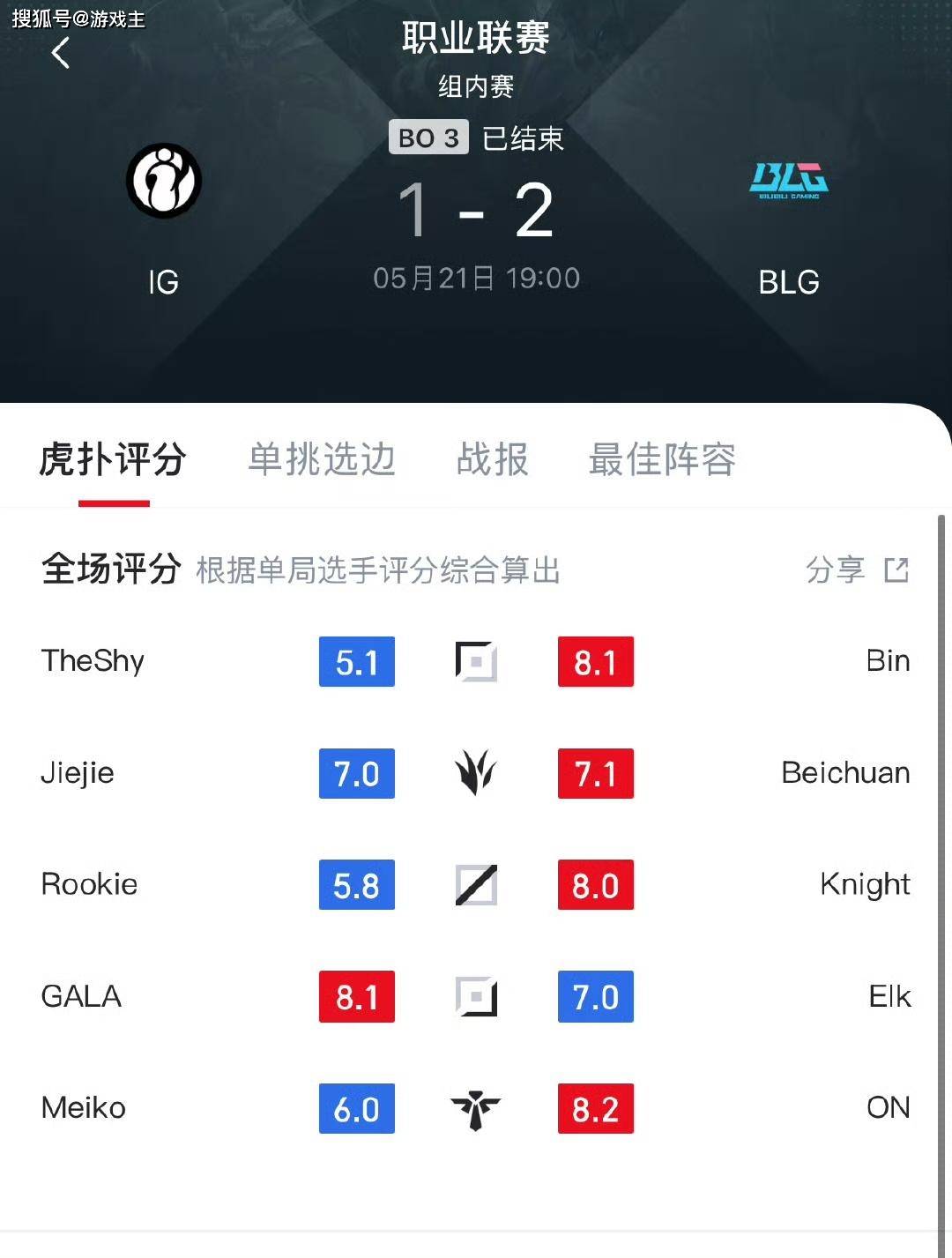The image size is (952, 1258).
Task: Open Knight's 8.0 rating
Action: (x=595, y=885)
